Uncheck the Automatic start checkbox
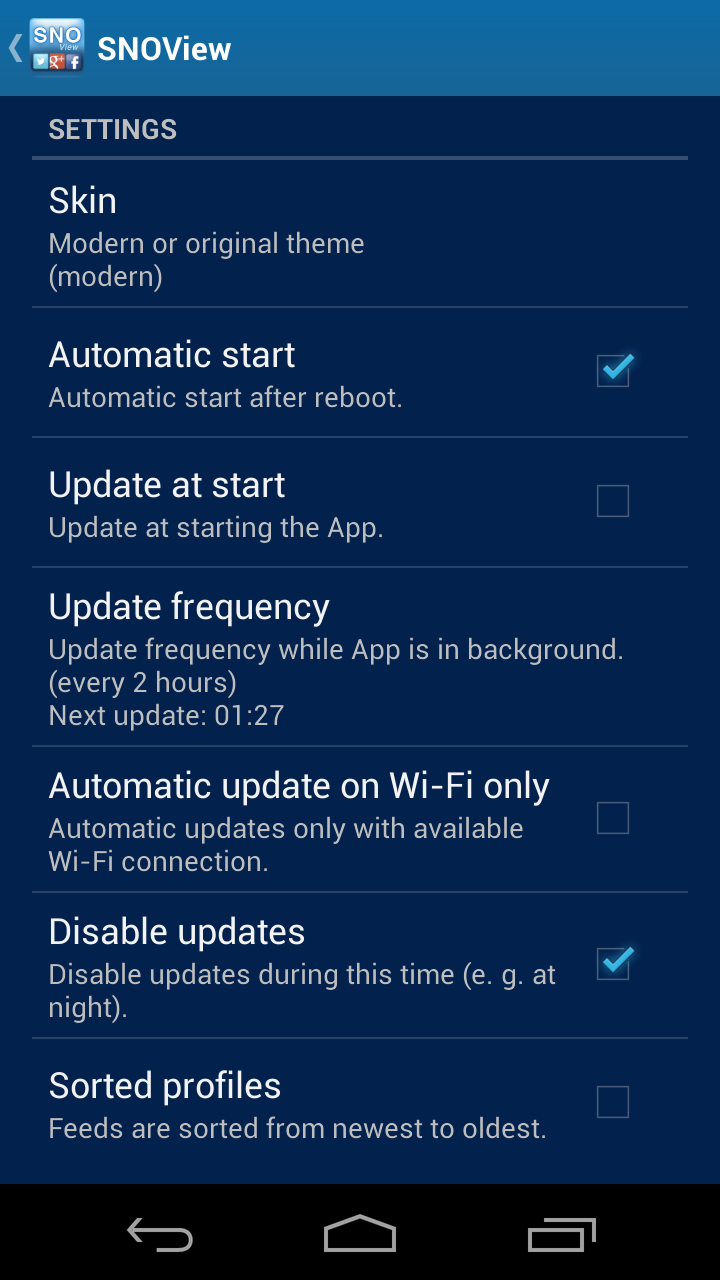Viewport: 720px width, 1280px height. (613, 370)
